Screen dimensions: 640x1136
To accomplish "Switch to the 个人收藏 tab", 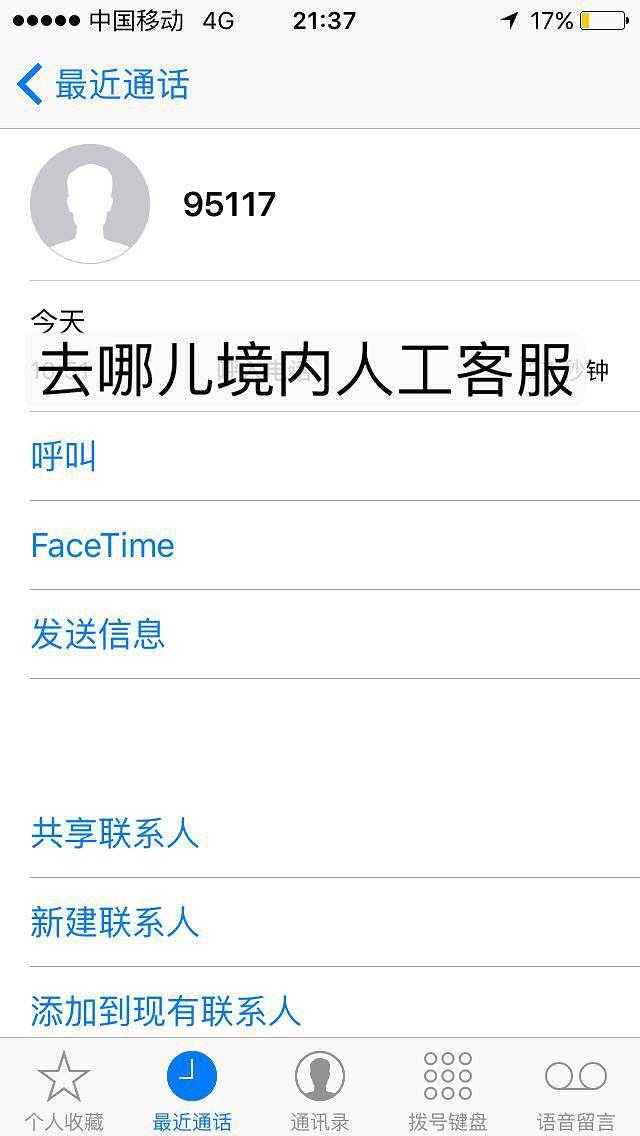I will coord(64,1090).
